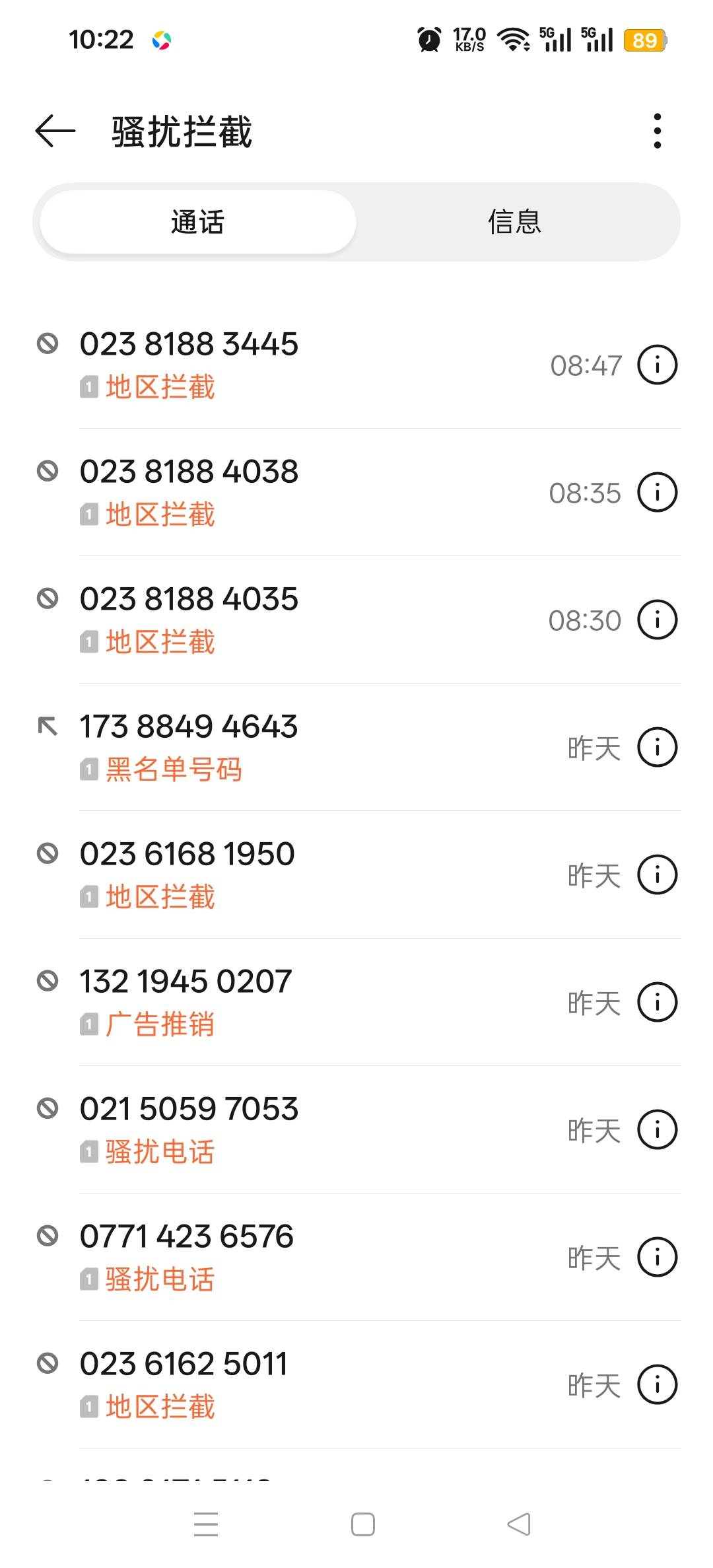
Task: Switch to the 信息 tab
Action: 514,222
